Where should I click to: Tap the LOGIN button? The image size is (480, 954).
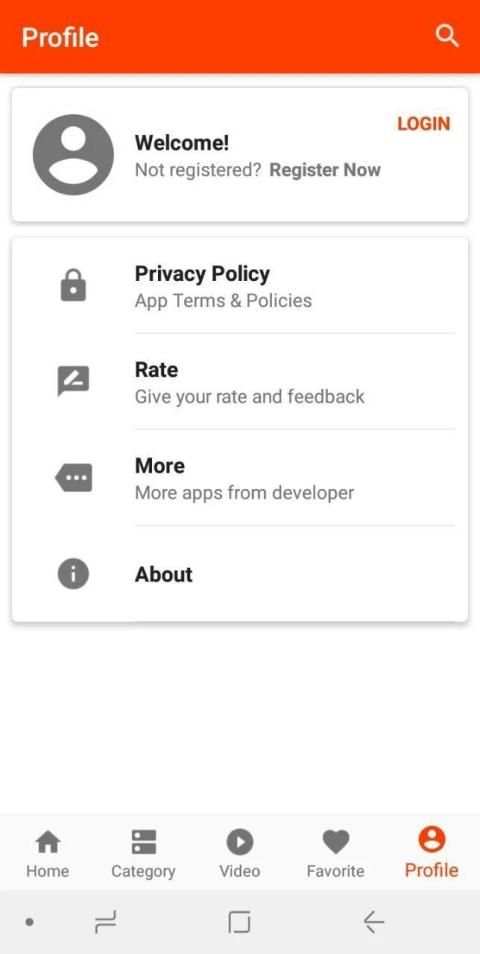[423, 124]
